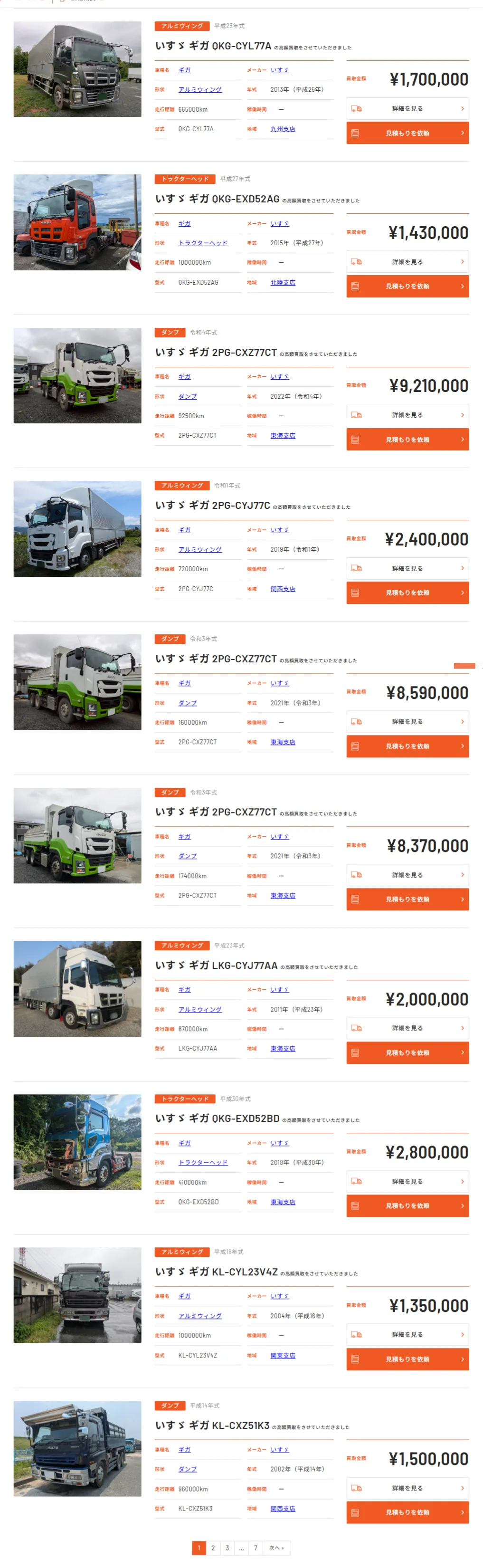View details of the ¥1,500,000 KL-CXZ51K3
This screenshot has height=1568, width=483.
pyautogui.click(x=407, y=1488)
